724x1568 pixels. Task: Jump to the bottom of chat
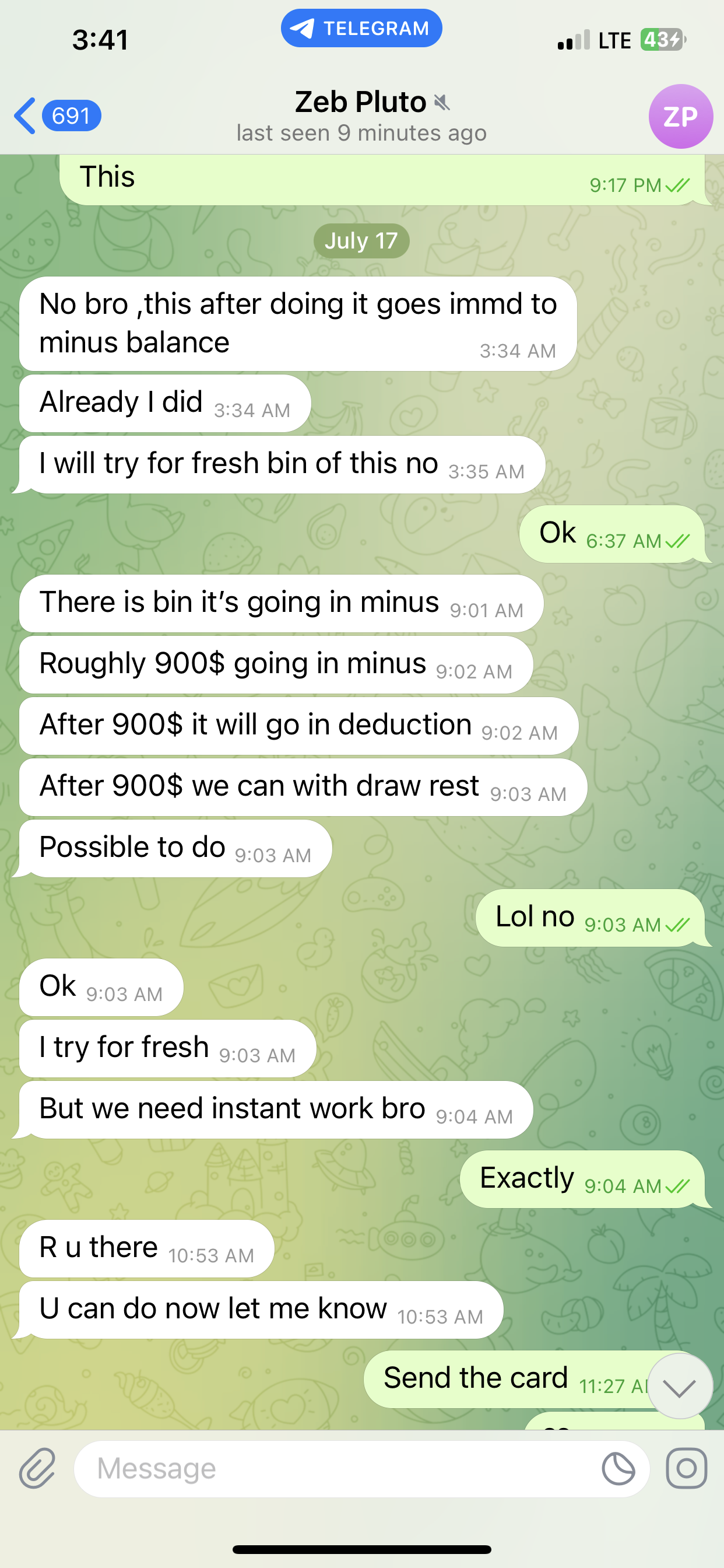679,1388
